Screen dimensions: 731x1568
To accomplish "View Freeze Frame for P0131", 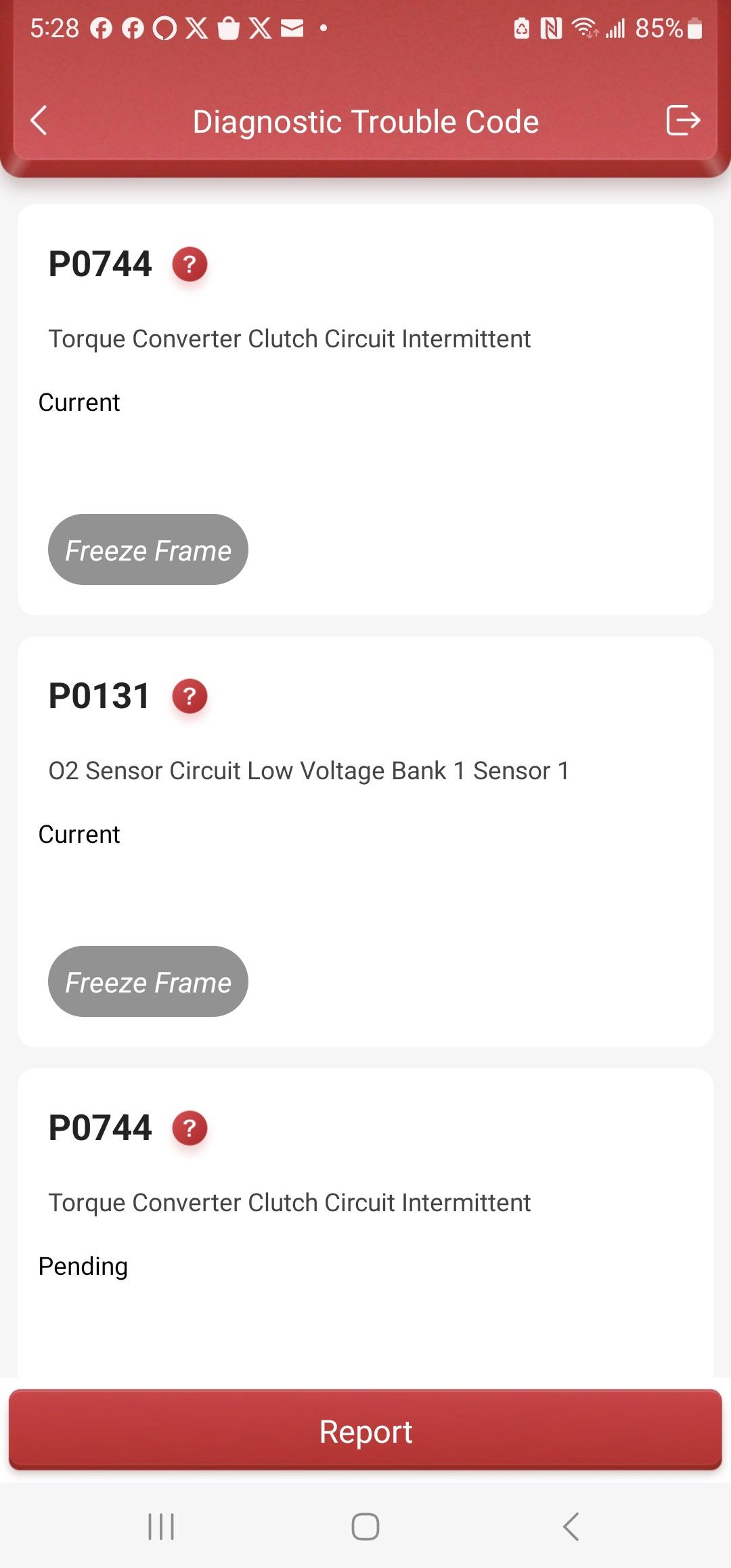I will click(148, 982).
